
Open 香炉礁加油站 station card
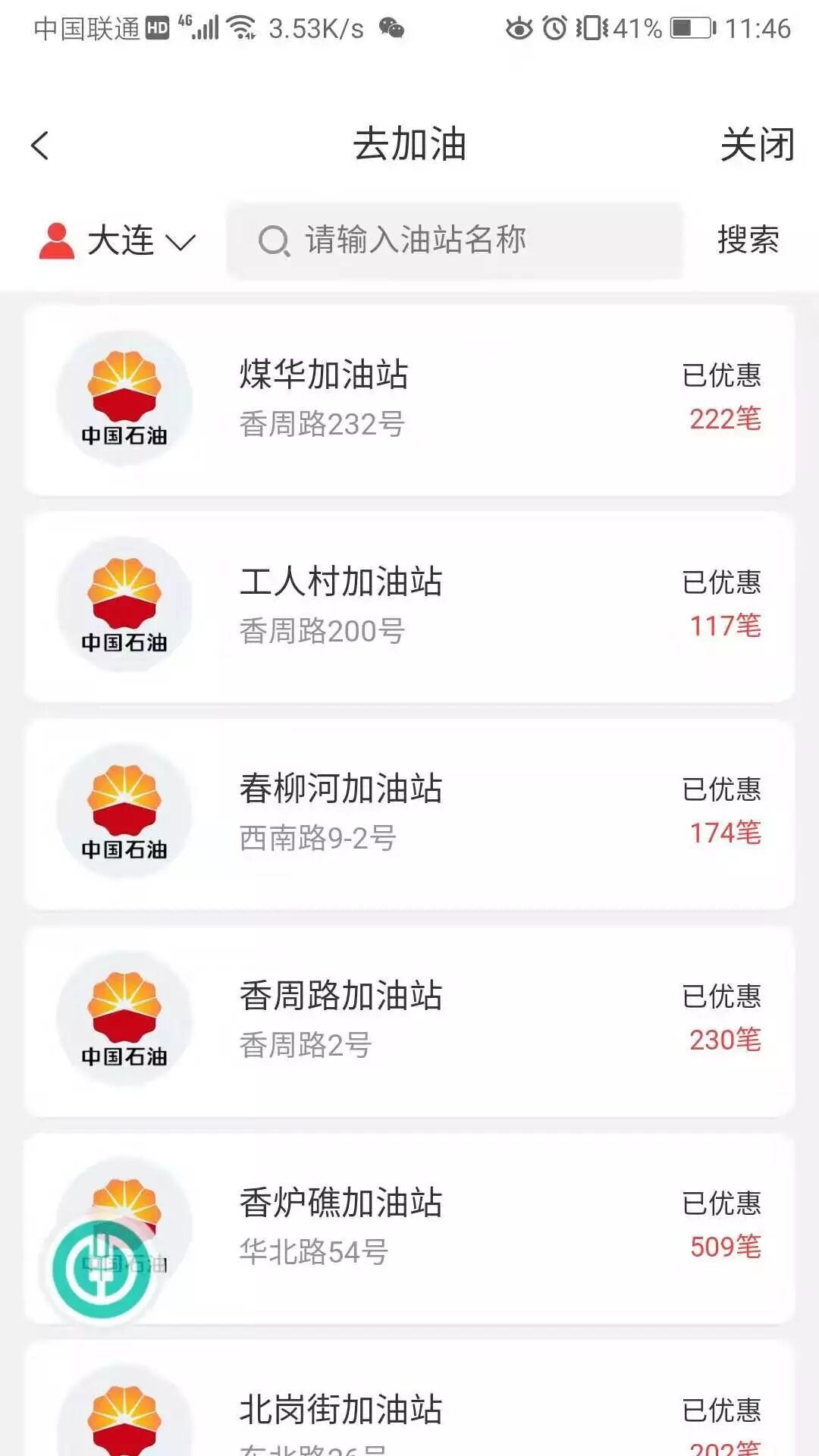click(x=409, y=1228)
